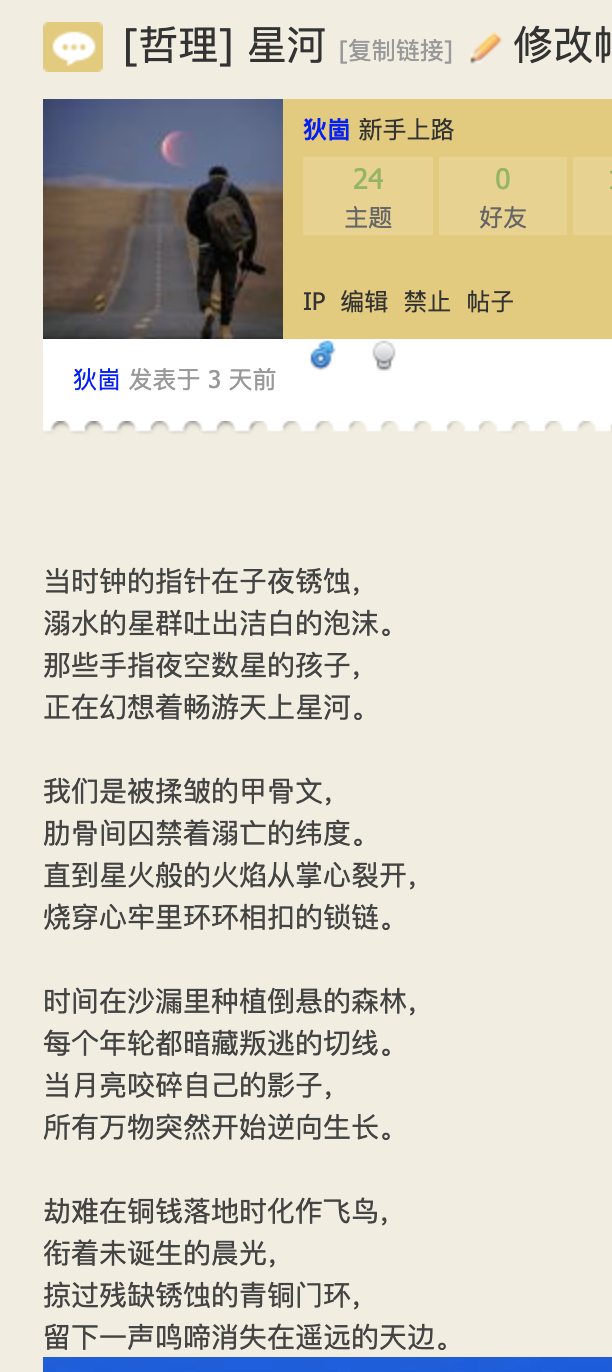Open this user's 帖子 posts
This screenshot has height=1372, width=612.
pos(490,301)
